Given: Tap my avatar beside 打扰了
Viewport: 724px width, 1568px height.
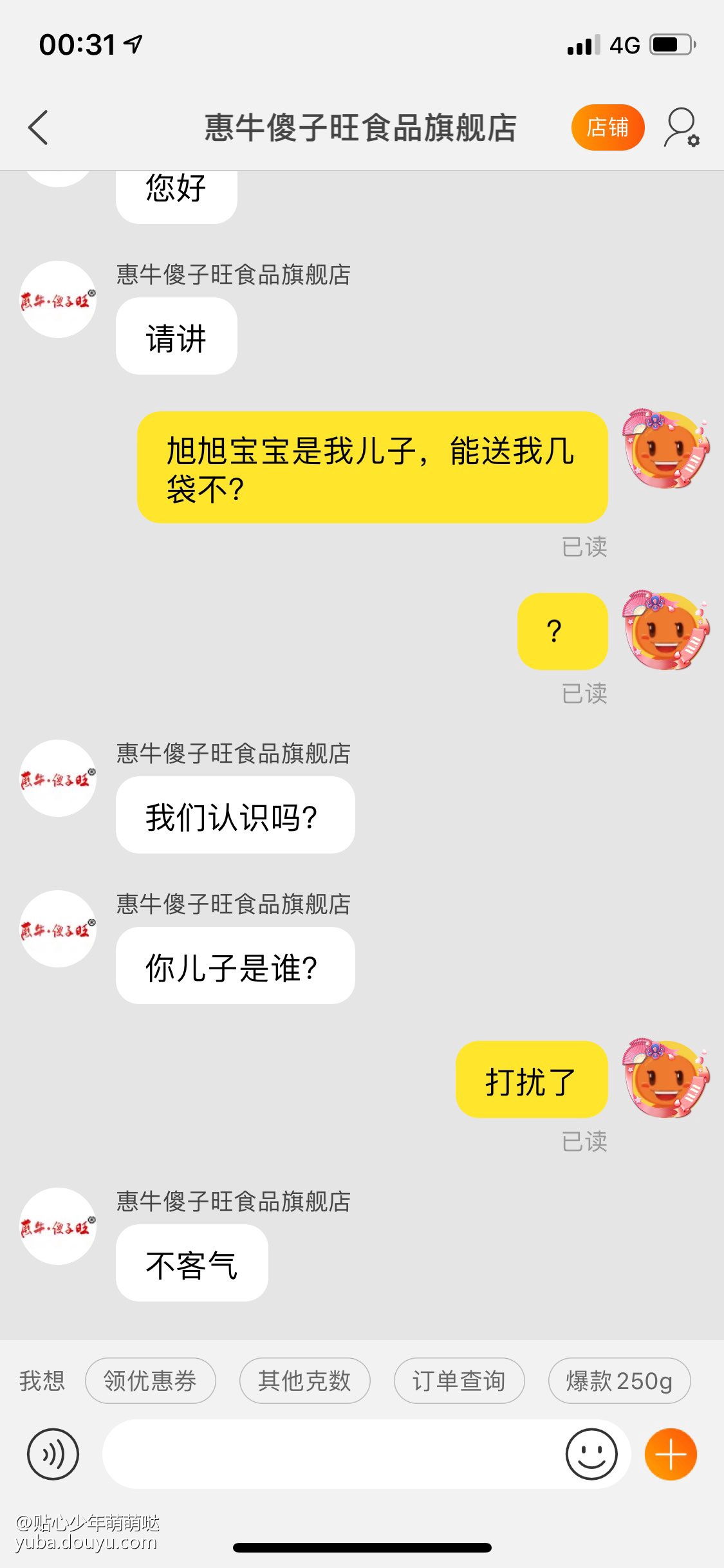Looking at the screenshot, I should [665, 1078].
